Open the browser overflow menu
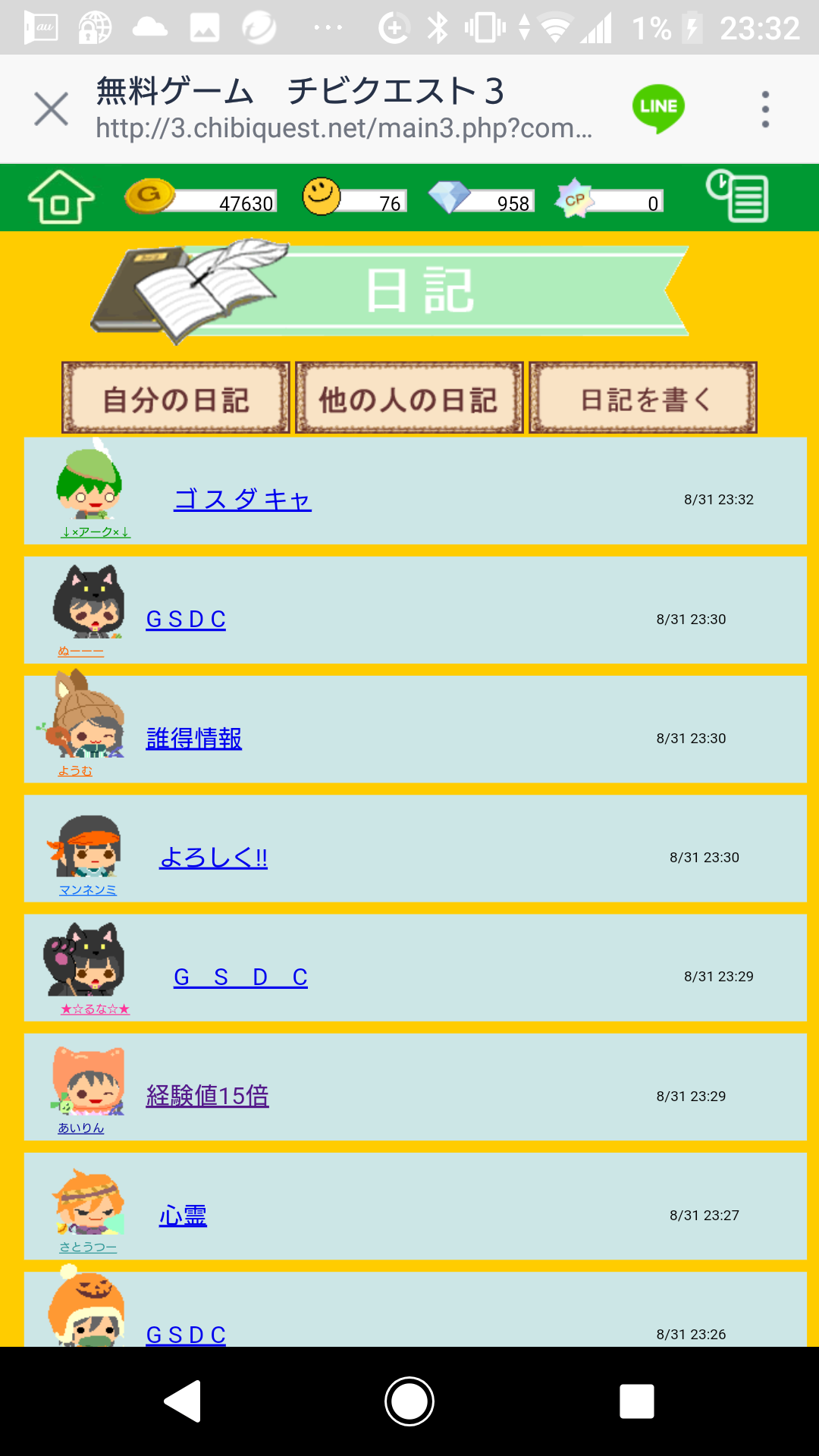The image size is (819, 1456). pos(765,109)
